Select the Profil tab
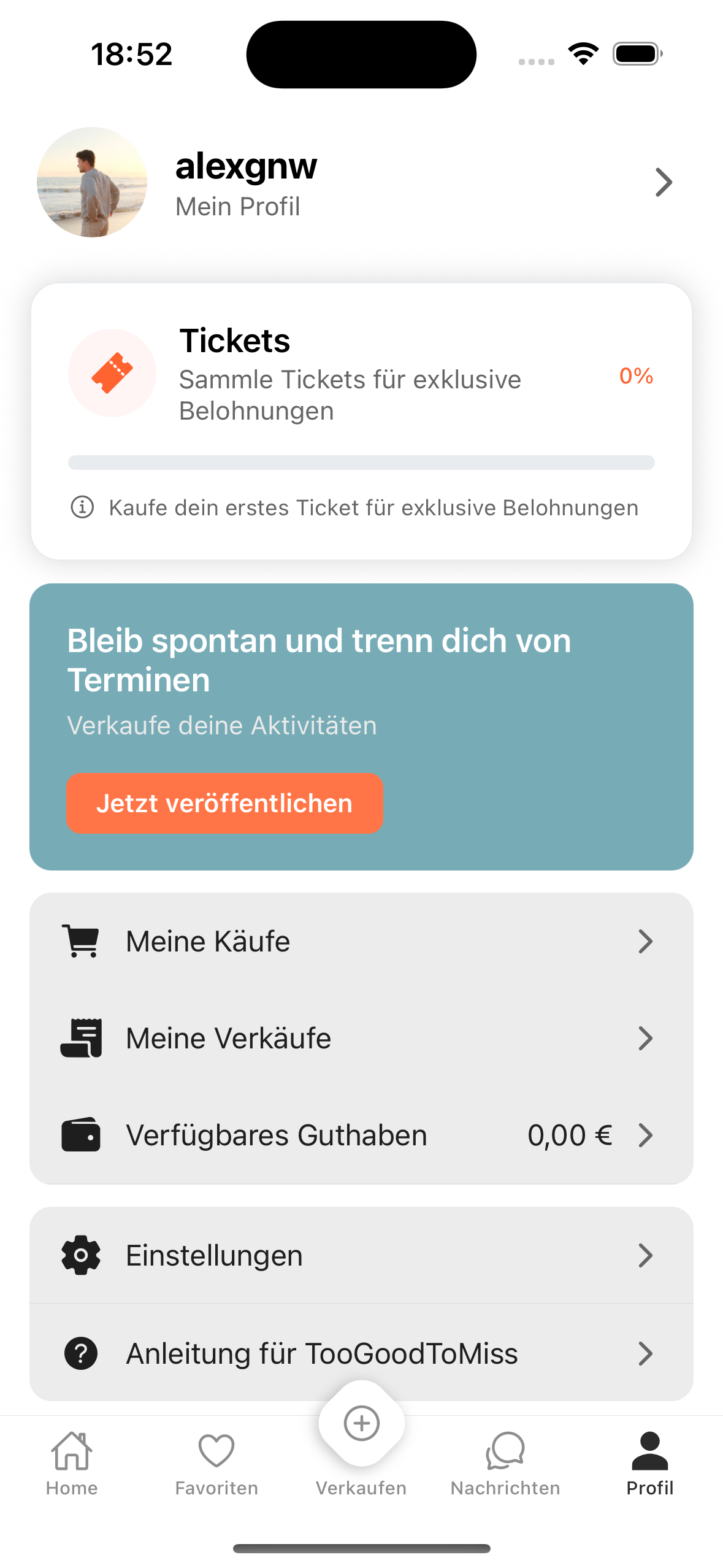 (649, 1464)
